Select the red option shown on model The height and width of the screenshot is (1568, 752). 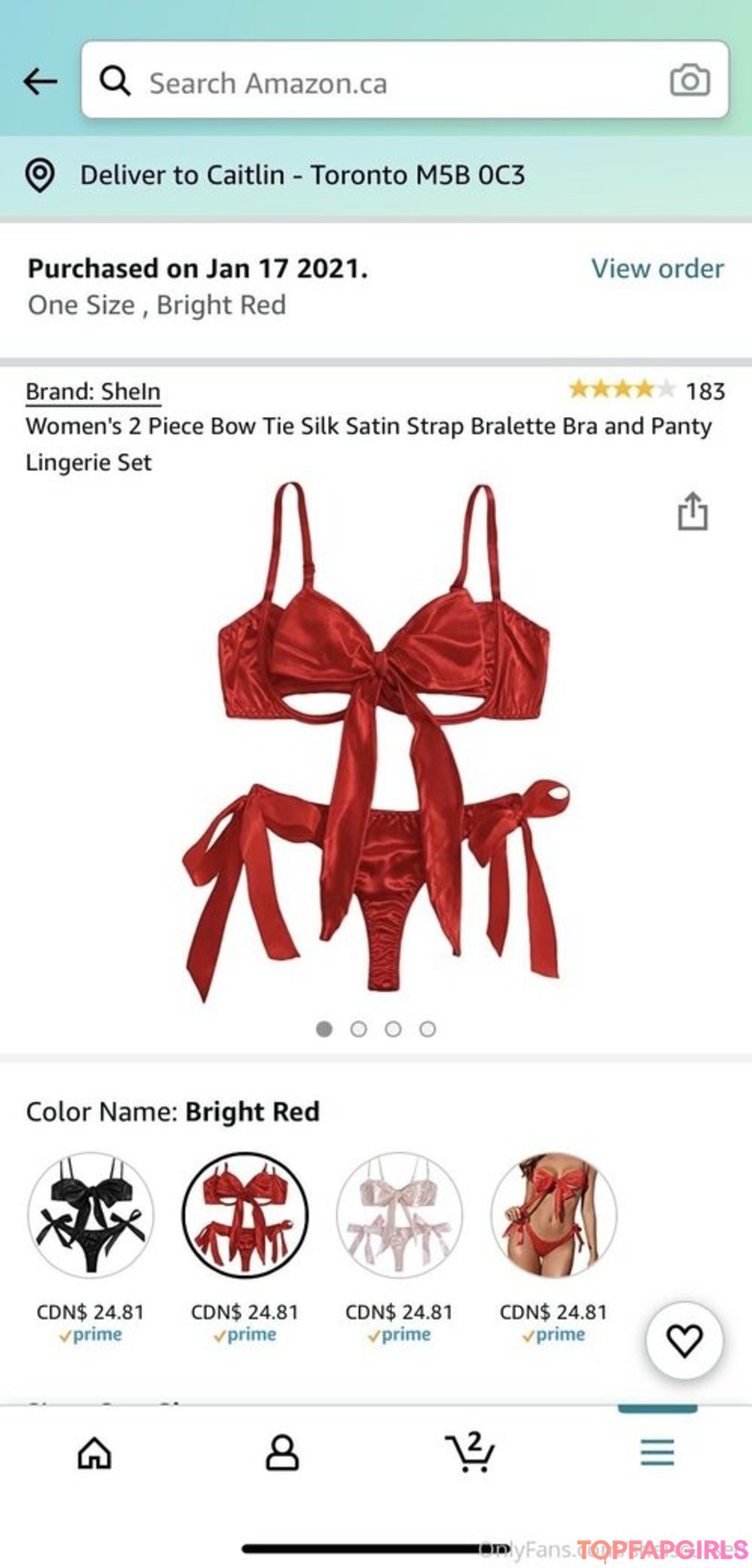(554, 1213)
